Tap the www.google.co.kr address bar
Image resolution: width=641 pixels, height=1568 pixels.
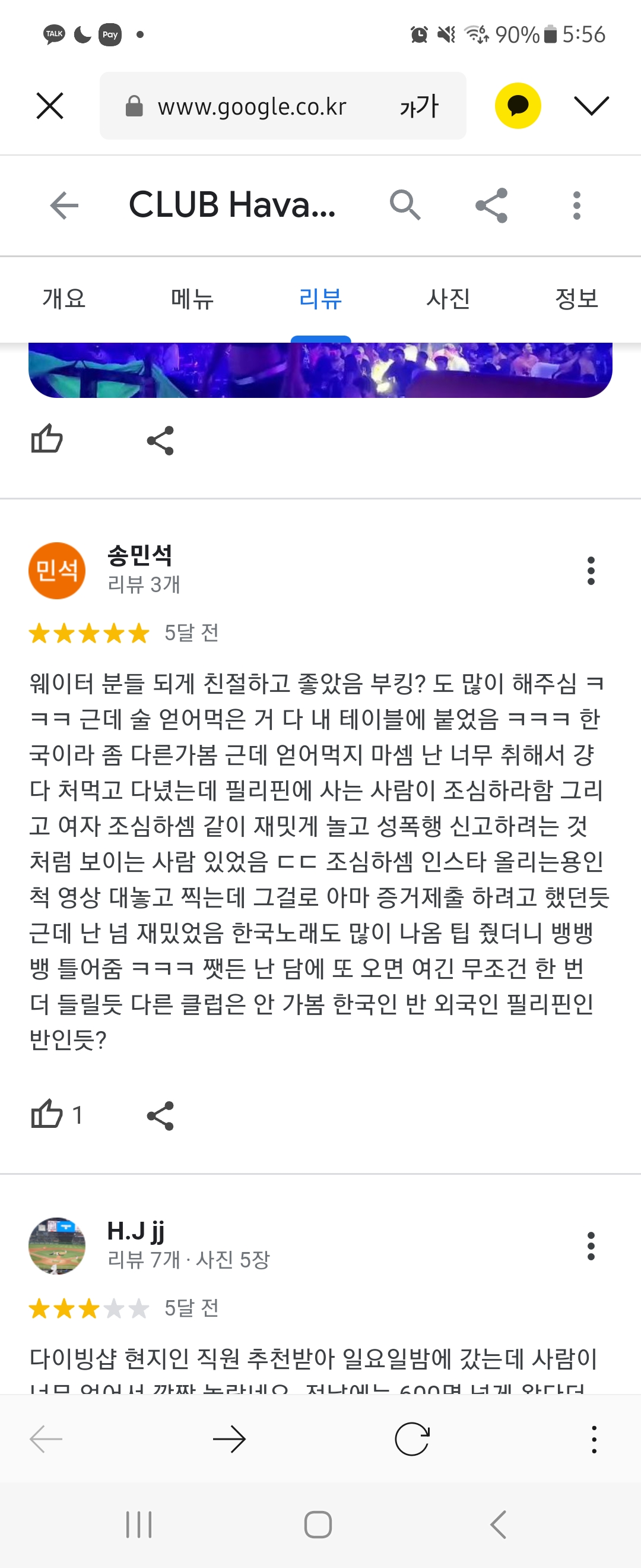pos(251,106)
